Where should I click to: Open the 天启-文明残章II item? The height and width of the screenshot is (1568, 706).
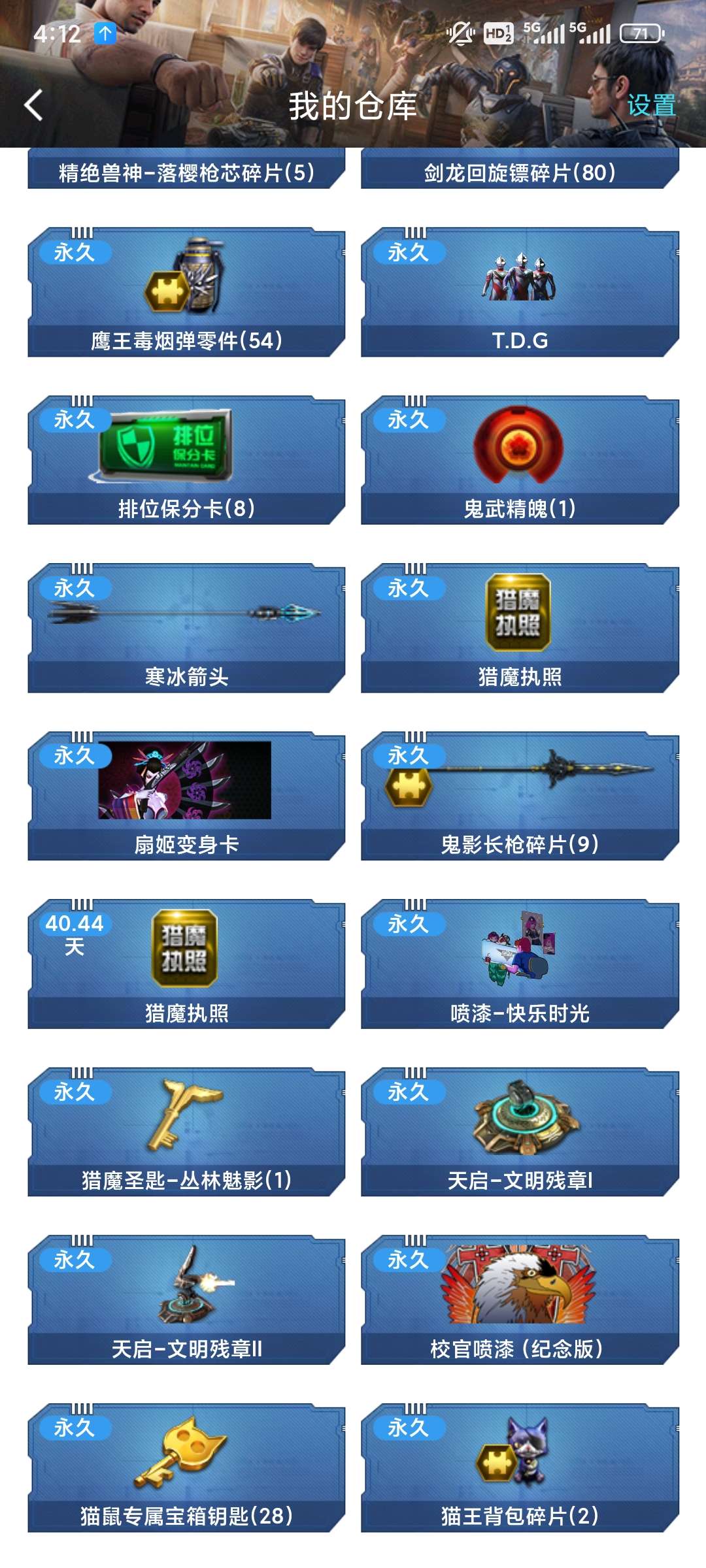[186, 1299]
